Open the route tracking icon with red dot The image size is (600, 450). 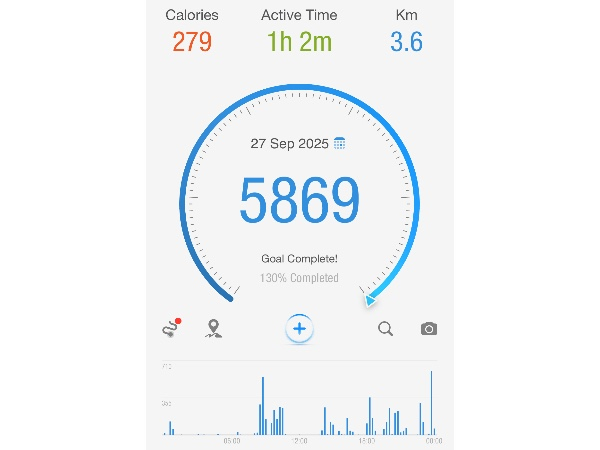click(172, 328)
